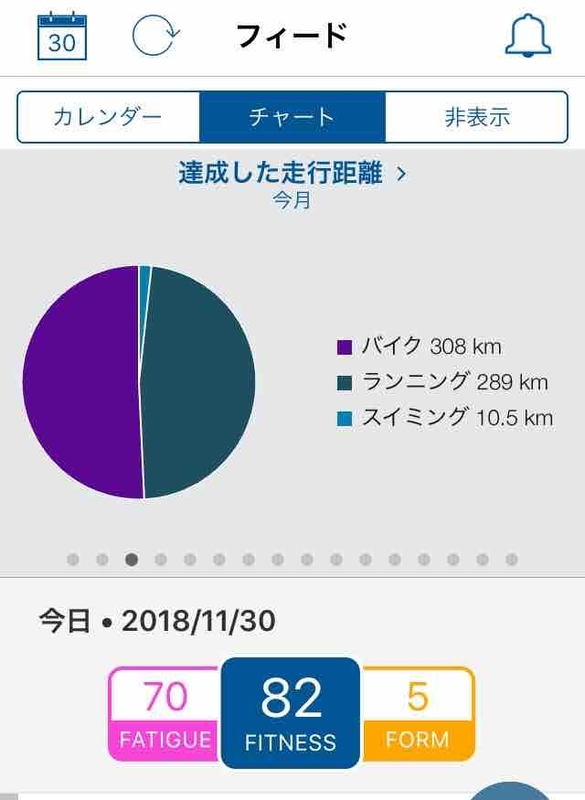Tap the FATIGUE 70 box
This screenshot has height=800, width=585.
click(x=165, y=714)
